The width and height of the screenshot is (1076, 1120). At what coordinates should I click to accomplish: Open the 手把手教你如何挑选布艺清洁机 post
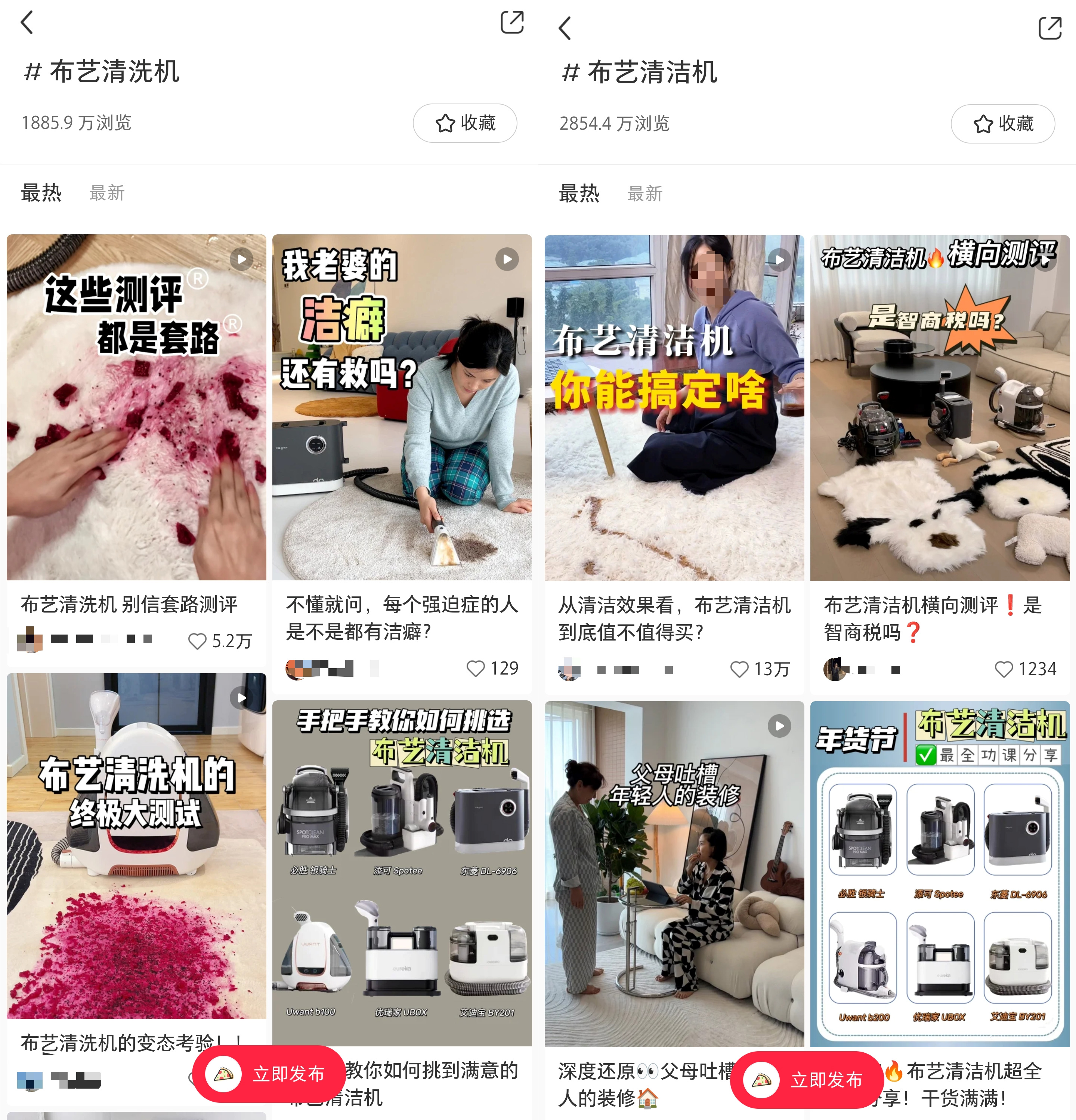[402, 873]
